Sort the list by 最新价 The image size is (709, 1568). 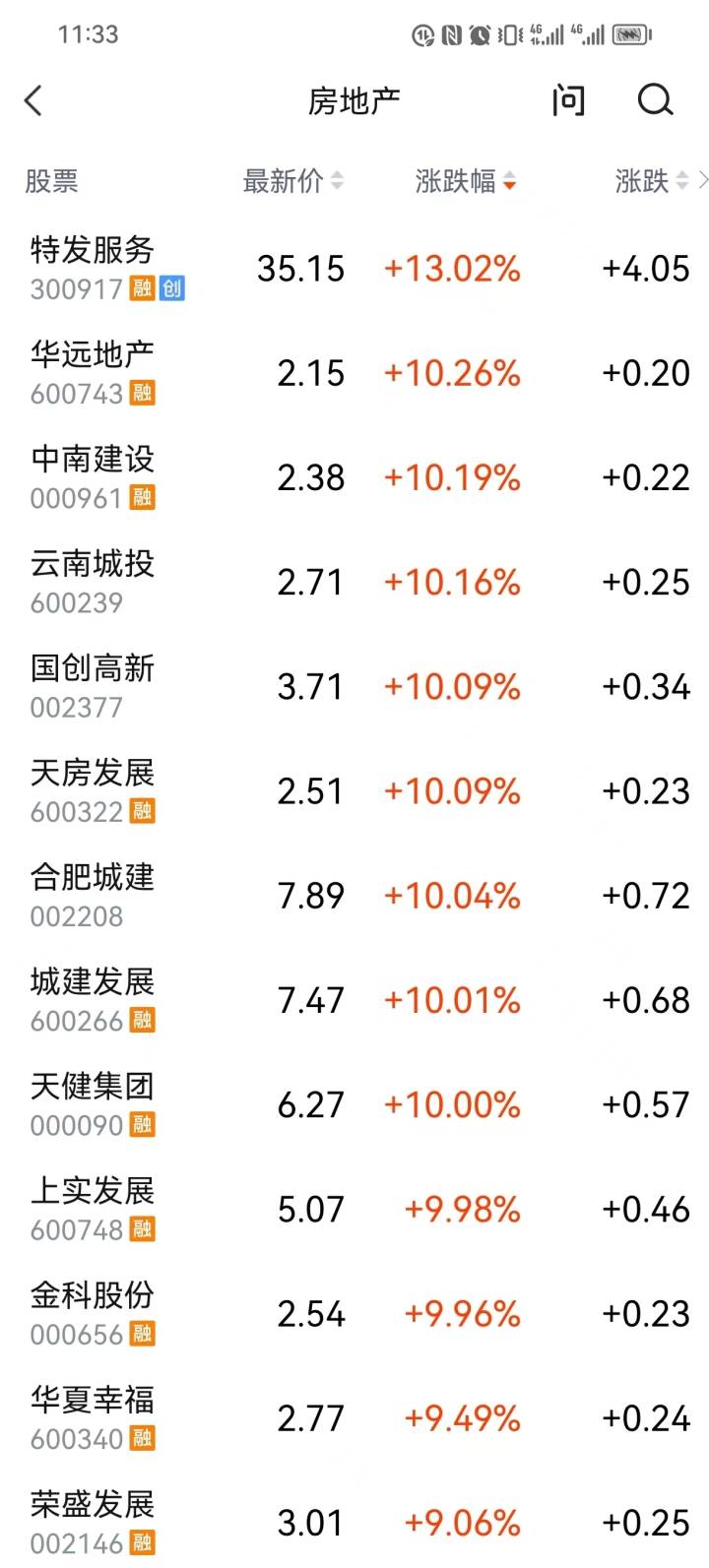[x=292, y=181]
